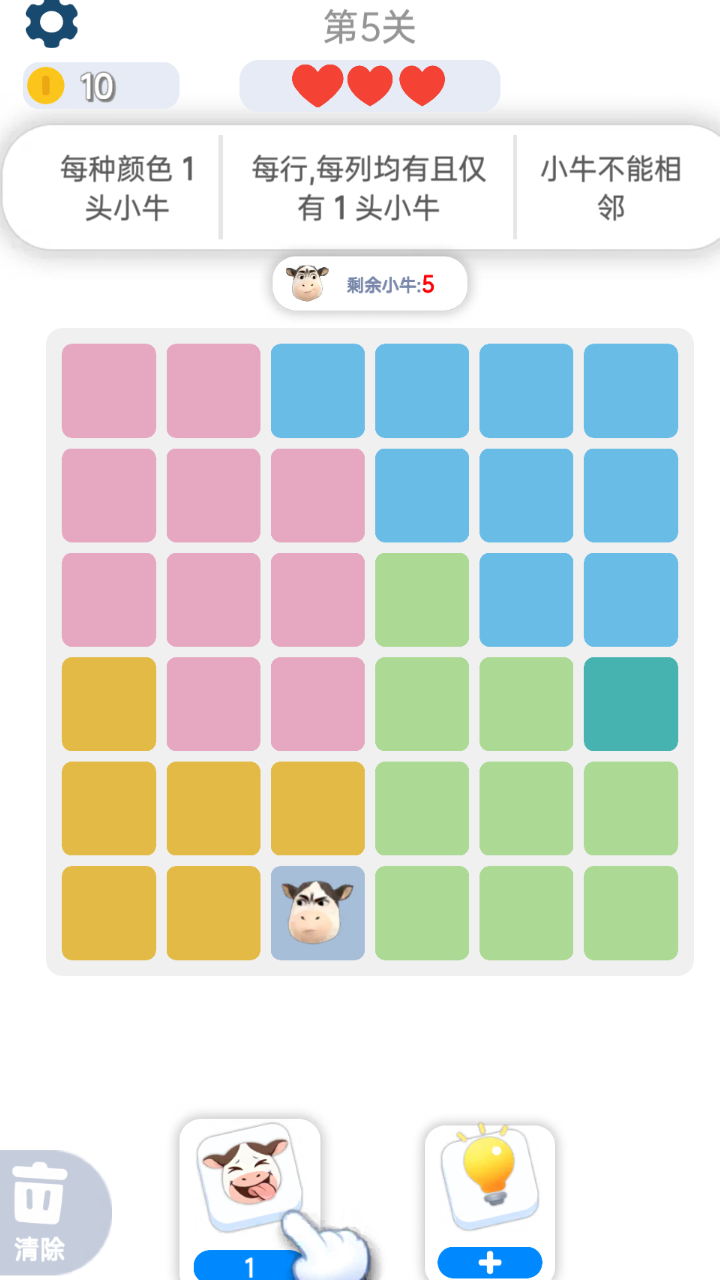720x1280 pixels.
Task: Tap the top-left pink grid cell
Action: [x=109, y=391]
